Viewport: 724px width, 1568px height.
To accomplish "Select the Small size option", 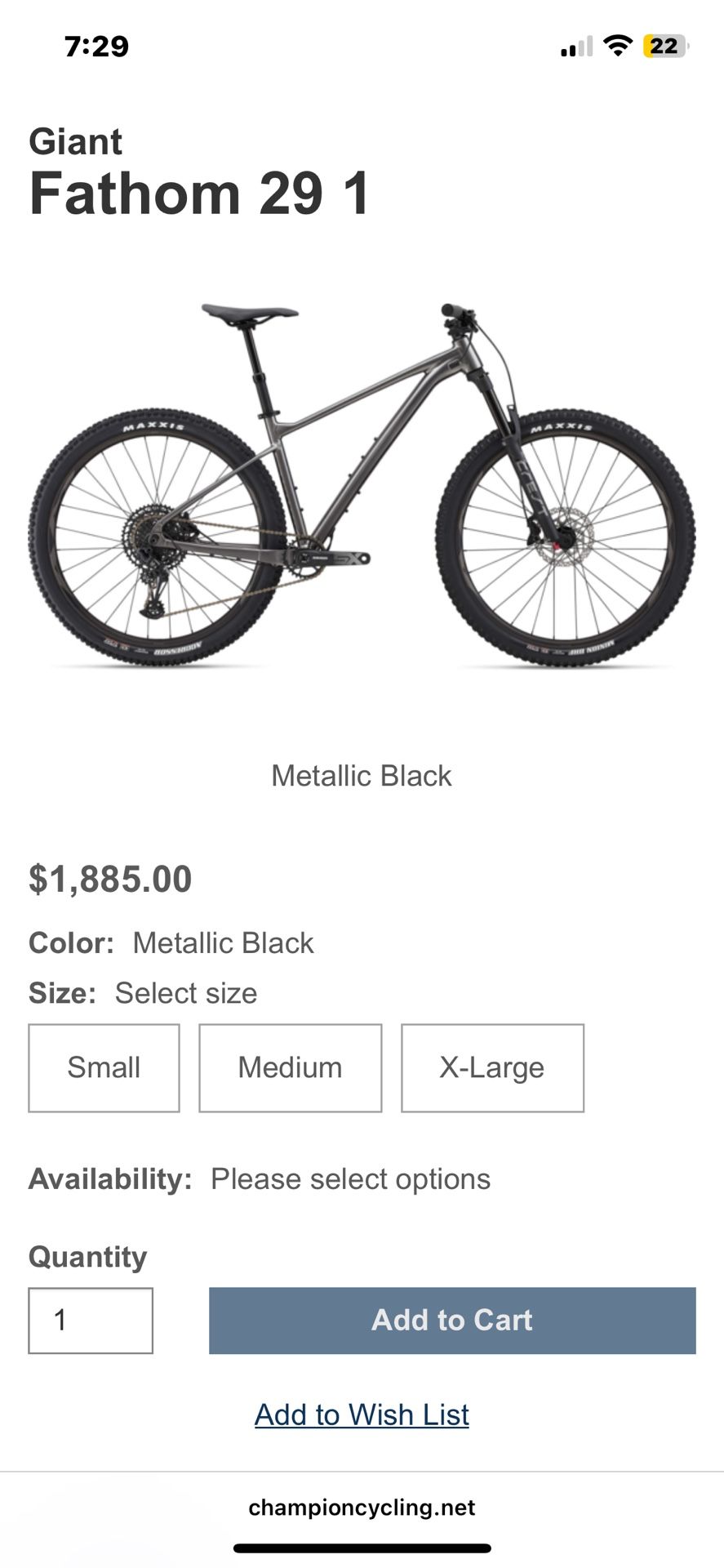I will pyautogui.click(x=104, y=1067).
